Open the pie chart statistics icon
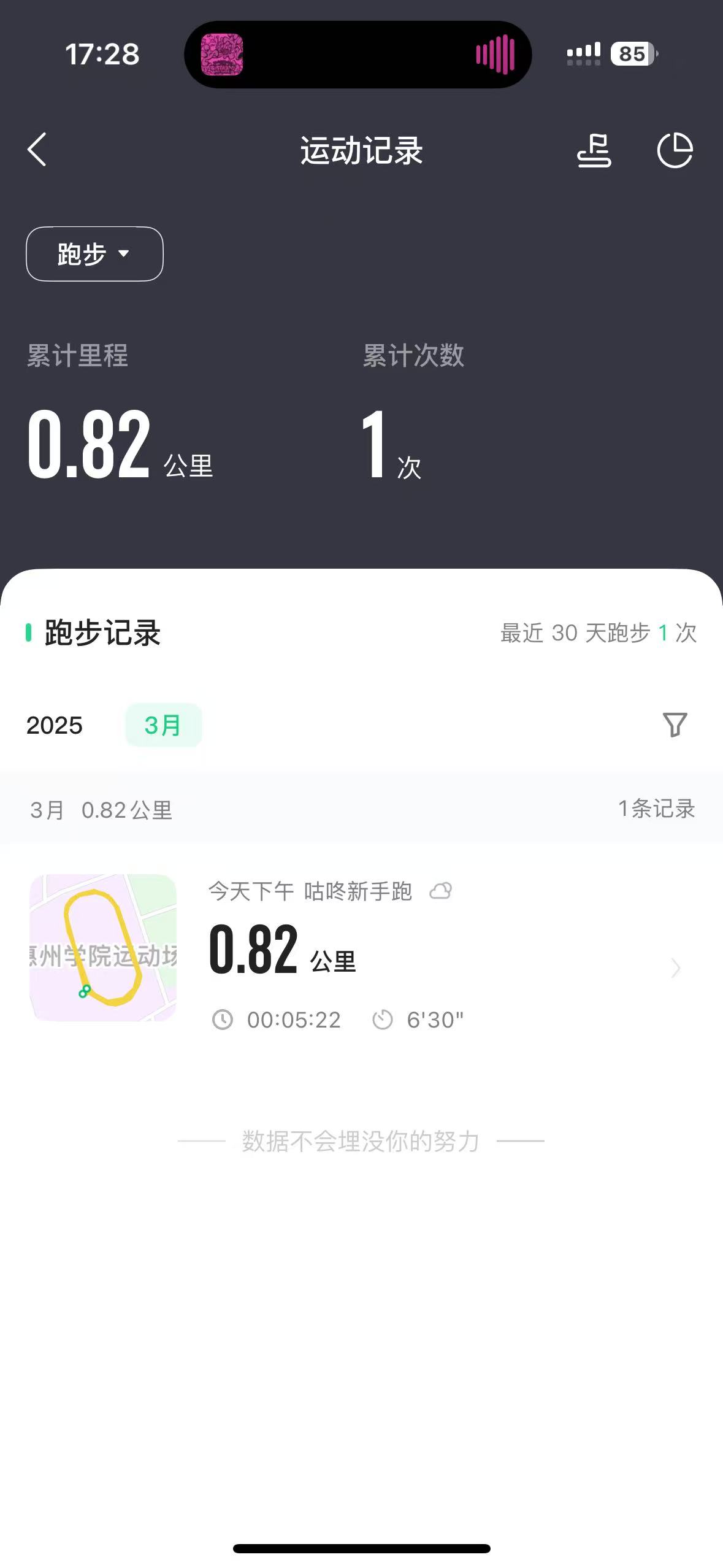 pyautogui.click(x=675, y=151)
